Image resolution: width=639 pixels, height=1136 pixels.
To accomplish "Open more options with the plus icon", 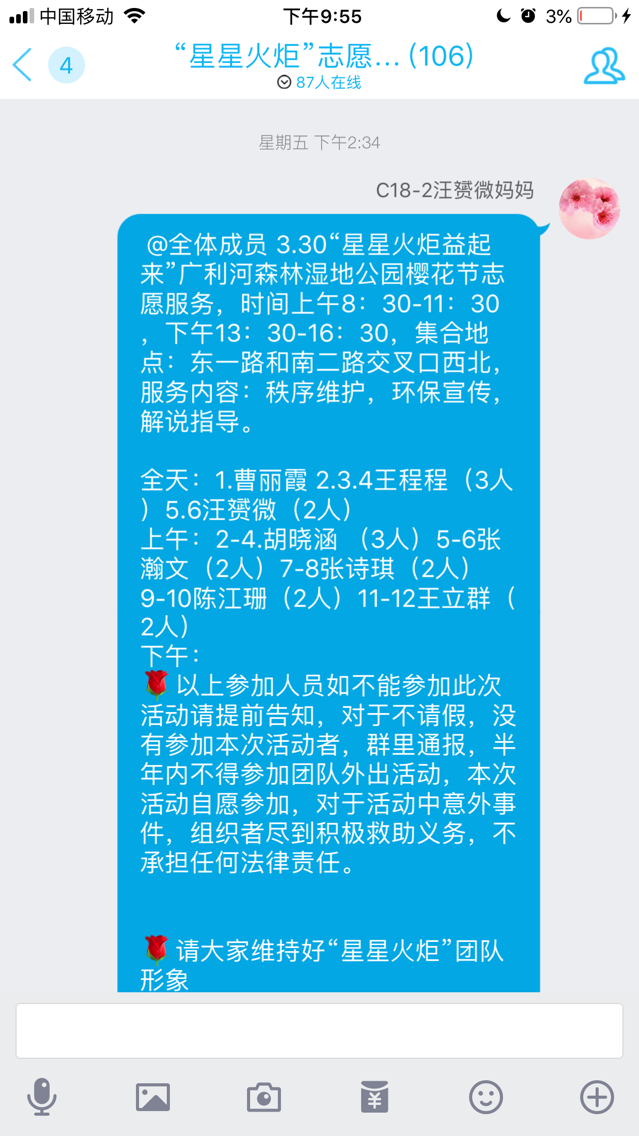I will (597, 1097).
